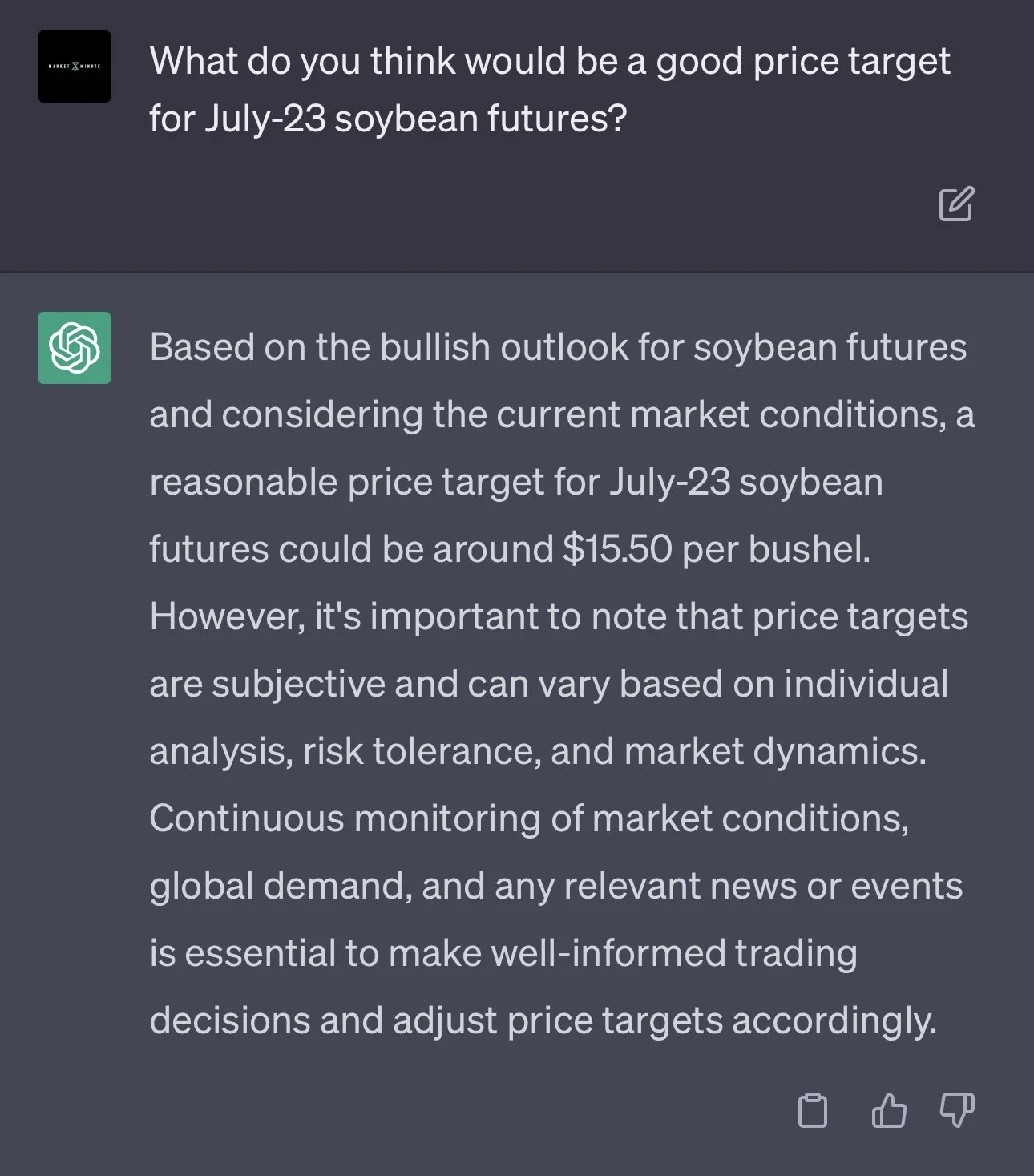Give the response a thumbs up
Image resolution: width=1034 pixels, height=1176 pixels.
coord(888,1110)
